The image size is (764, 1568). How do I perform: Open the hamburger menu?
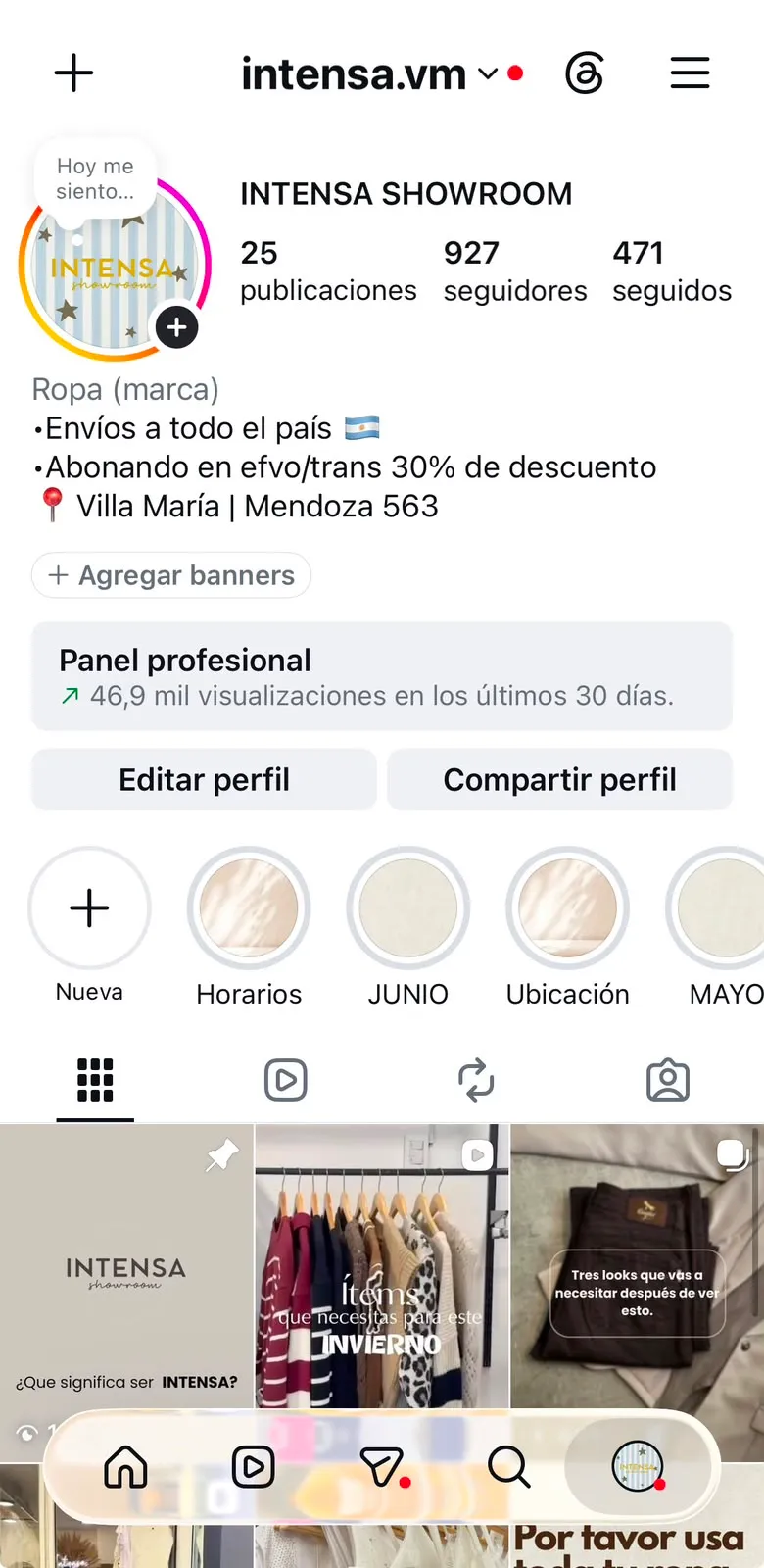coord(690,73)
